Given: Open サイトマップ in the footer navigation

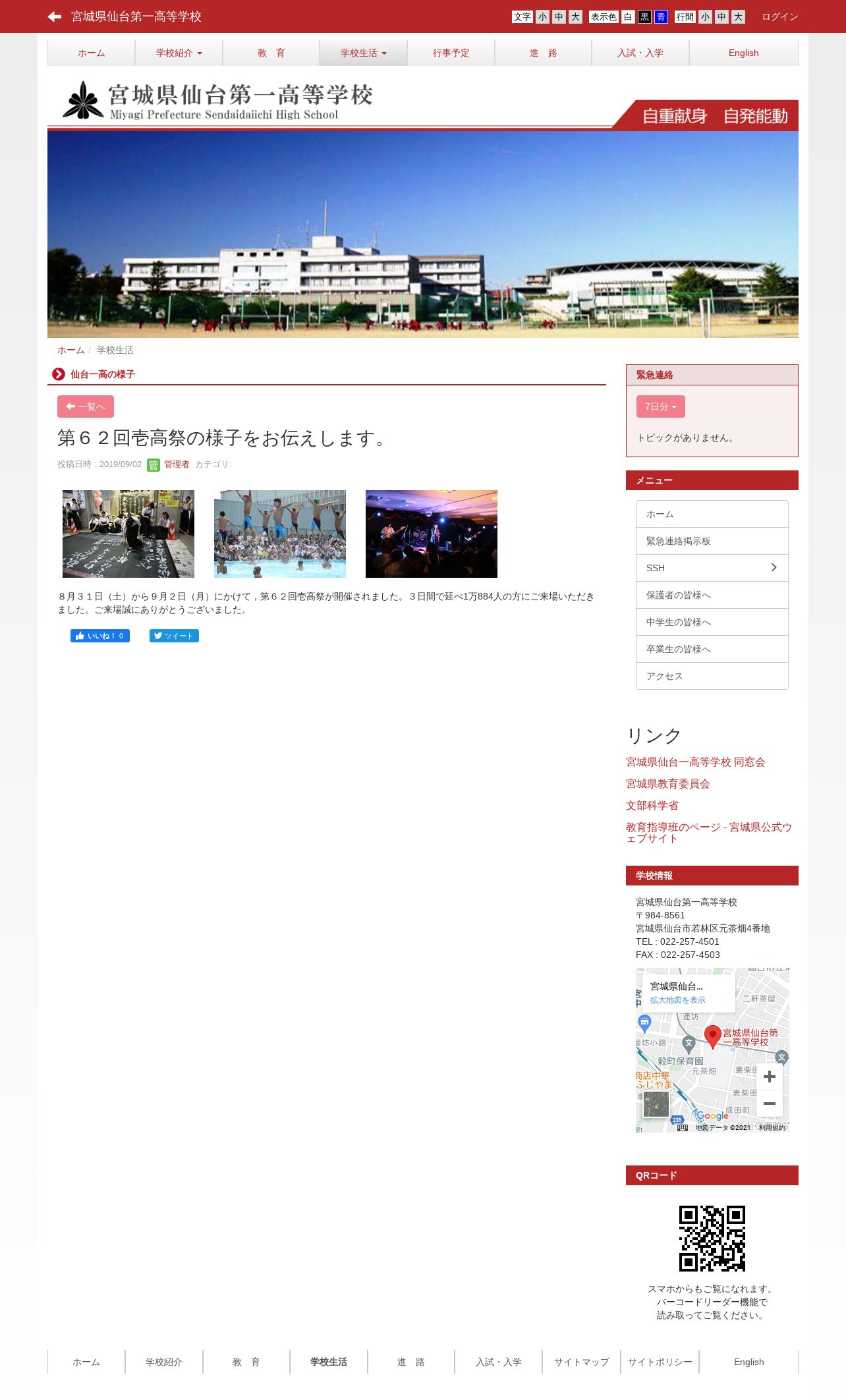Looking at the screenshot, I should [x=581, y=1362].
